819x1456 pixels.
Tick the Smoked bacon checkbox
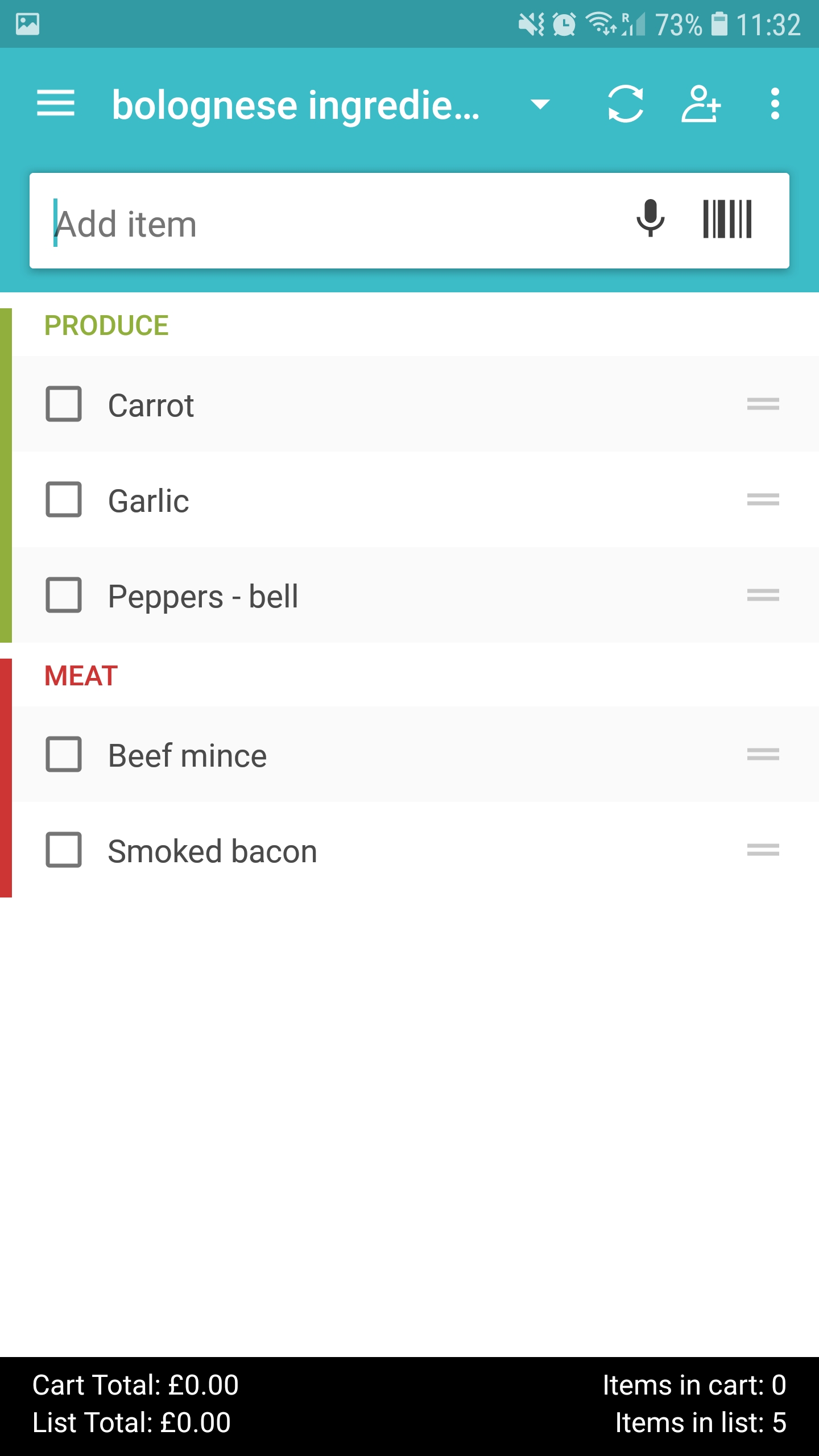pos(64,850)
